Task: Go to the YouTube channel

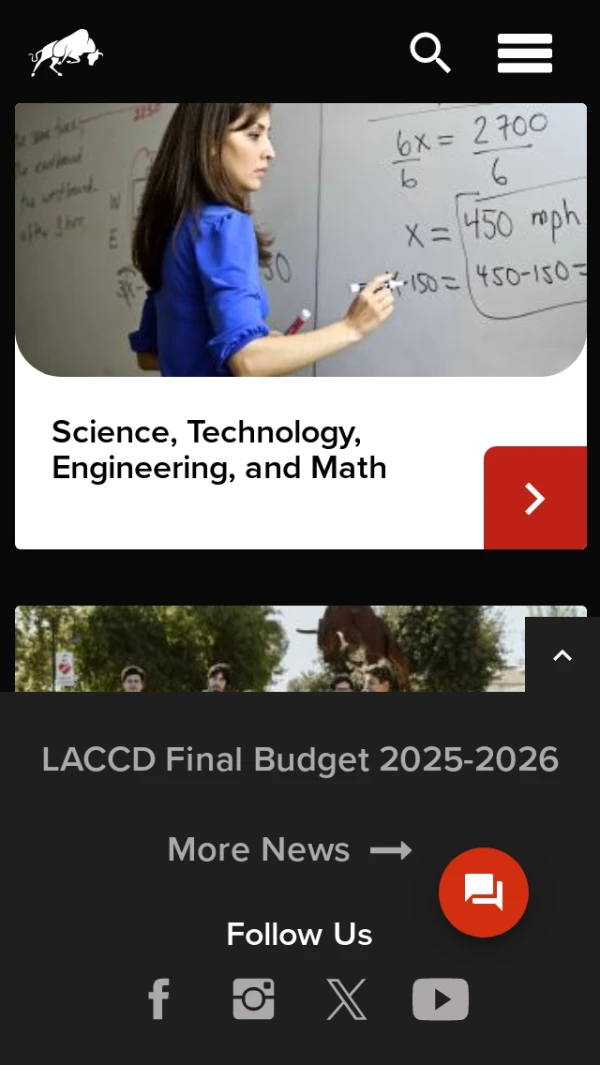Action: point(440,999)
